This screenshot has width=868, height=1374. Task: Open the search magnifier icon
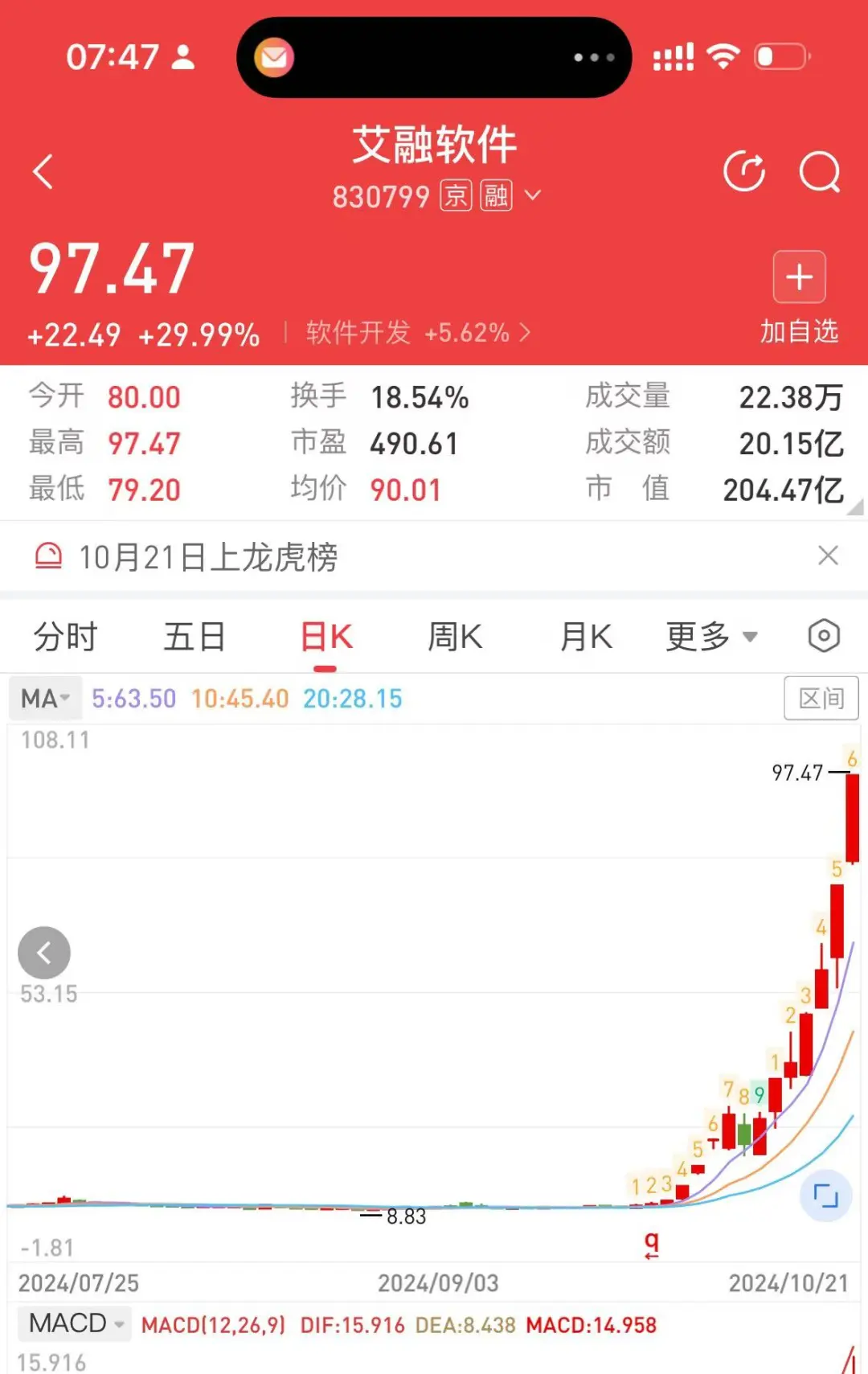[x=819, y=171]
